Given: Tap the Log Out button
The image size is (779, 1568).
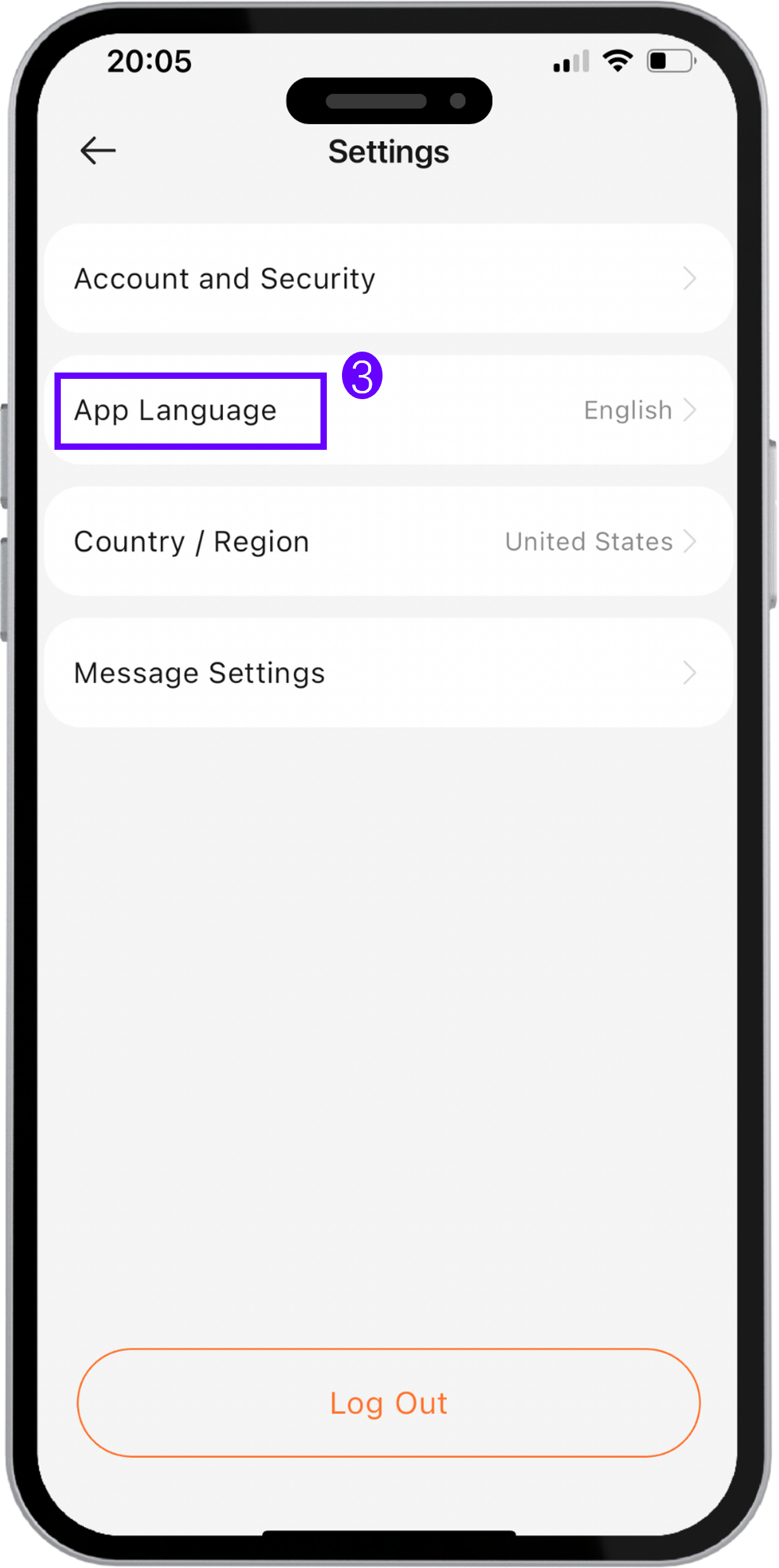Looking at the screenshot, I should tap(389, 1403).
